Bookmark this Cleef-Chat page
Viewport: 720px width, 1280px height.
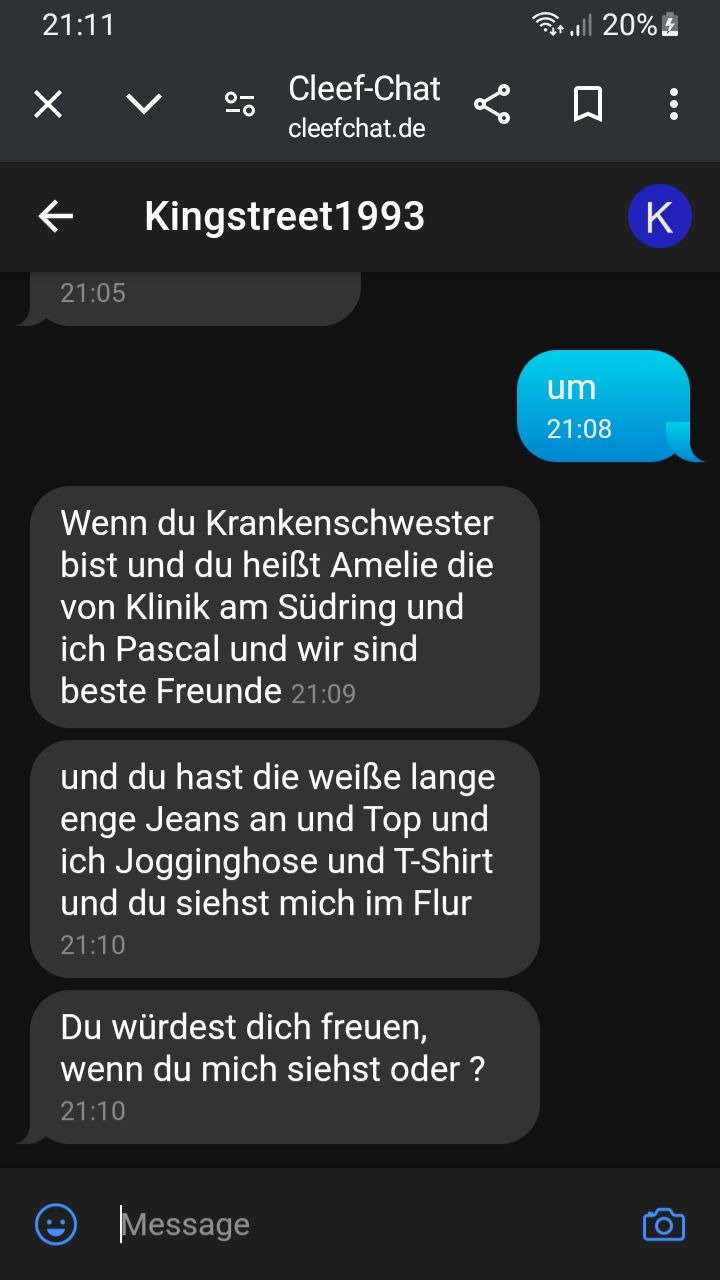587,104
